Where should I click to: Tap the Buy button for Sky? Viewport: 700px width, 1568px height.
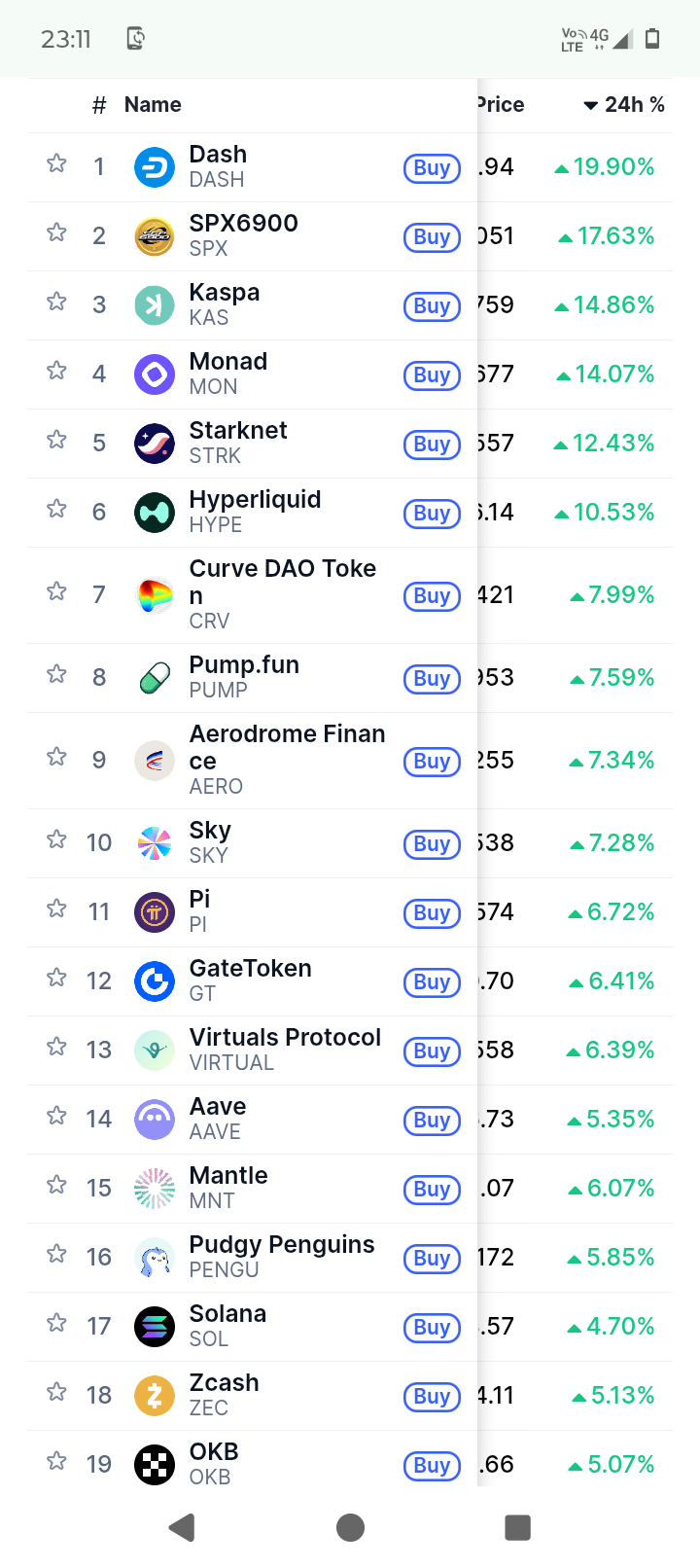click(x=432, y=843)
